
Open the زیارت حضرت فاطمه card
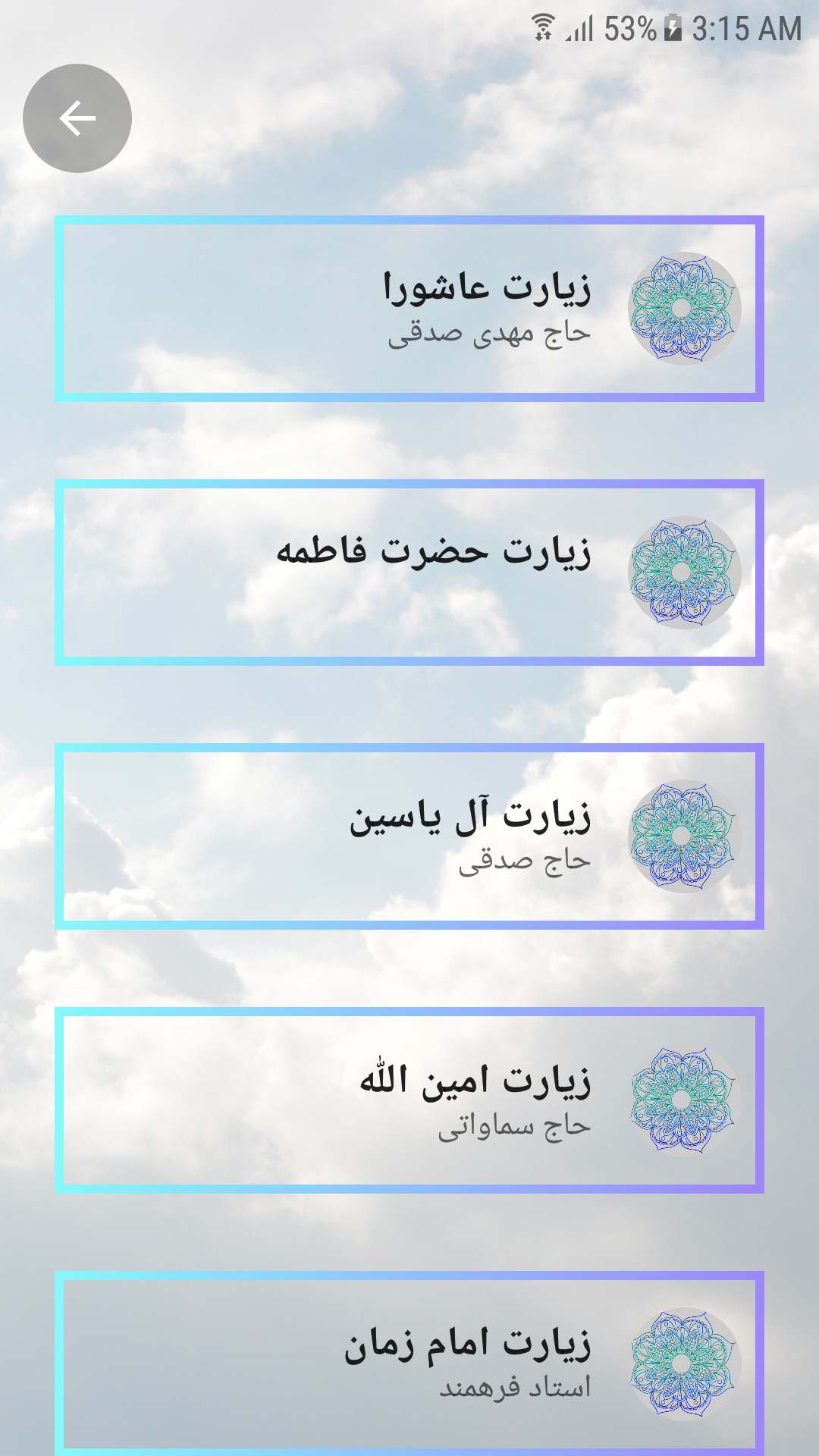(x=409, y=573)
